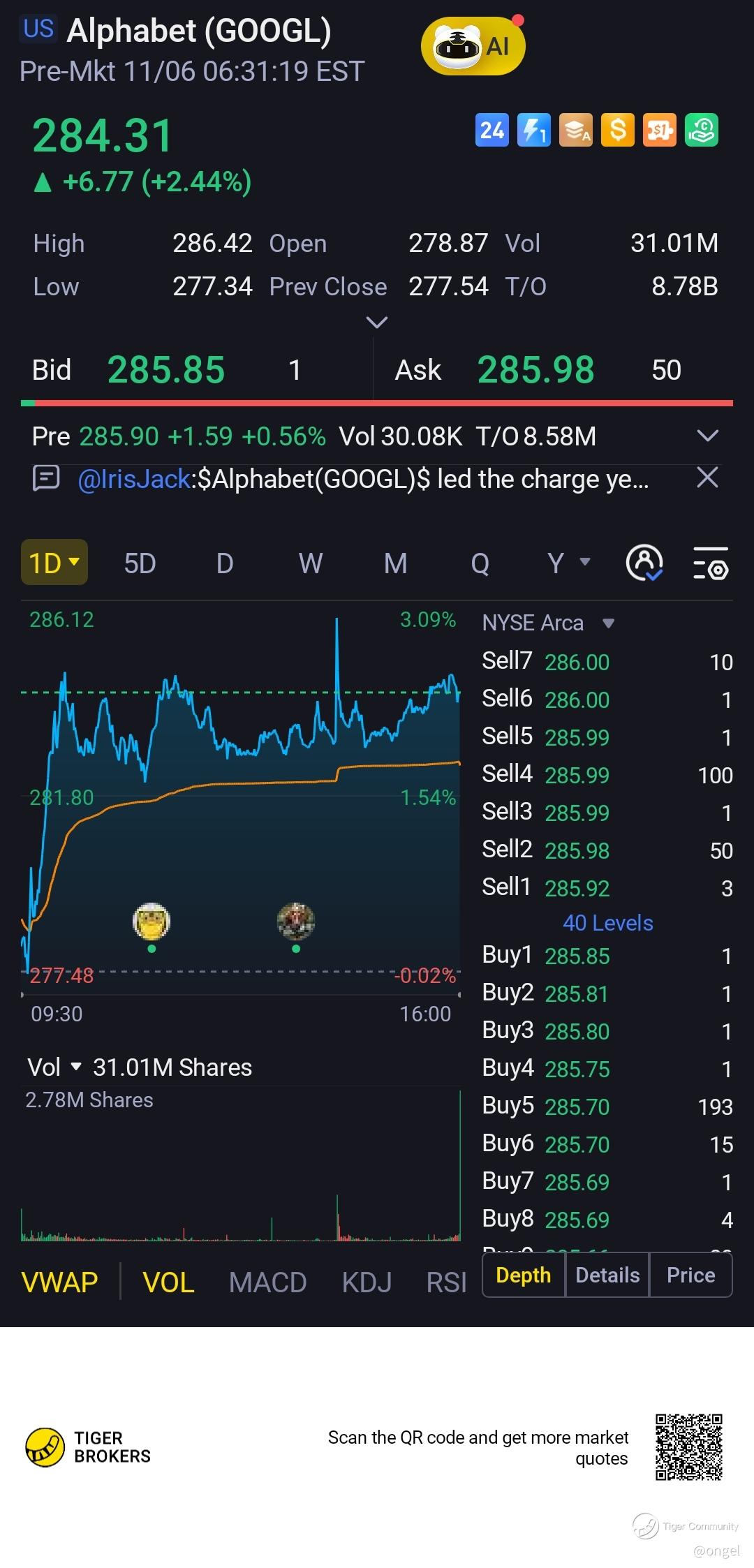Open chart display settings icon
Image resolution: width=754 pixels, height=1568 pixels.
[x=711, y=563]
